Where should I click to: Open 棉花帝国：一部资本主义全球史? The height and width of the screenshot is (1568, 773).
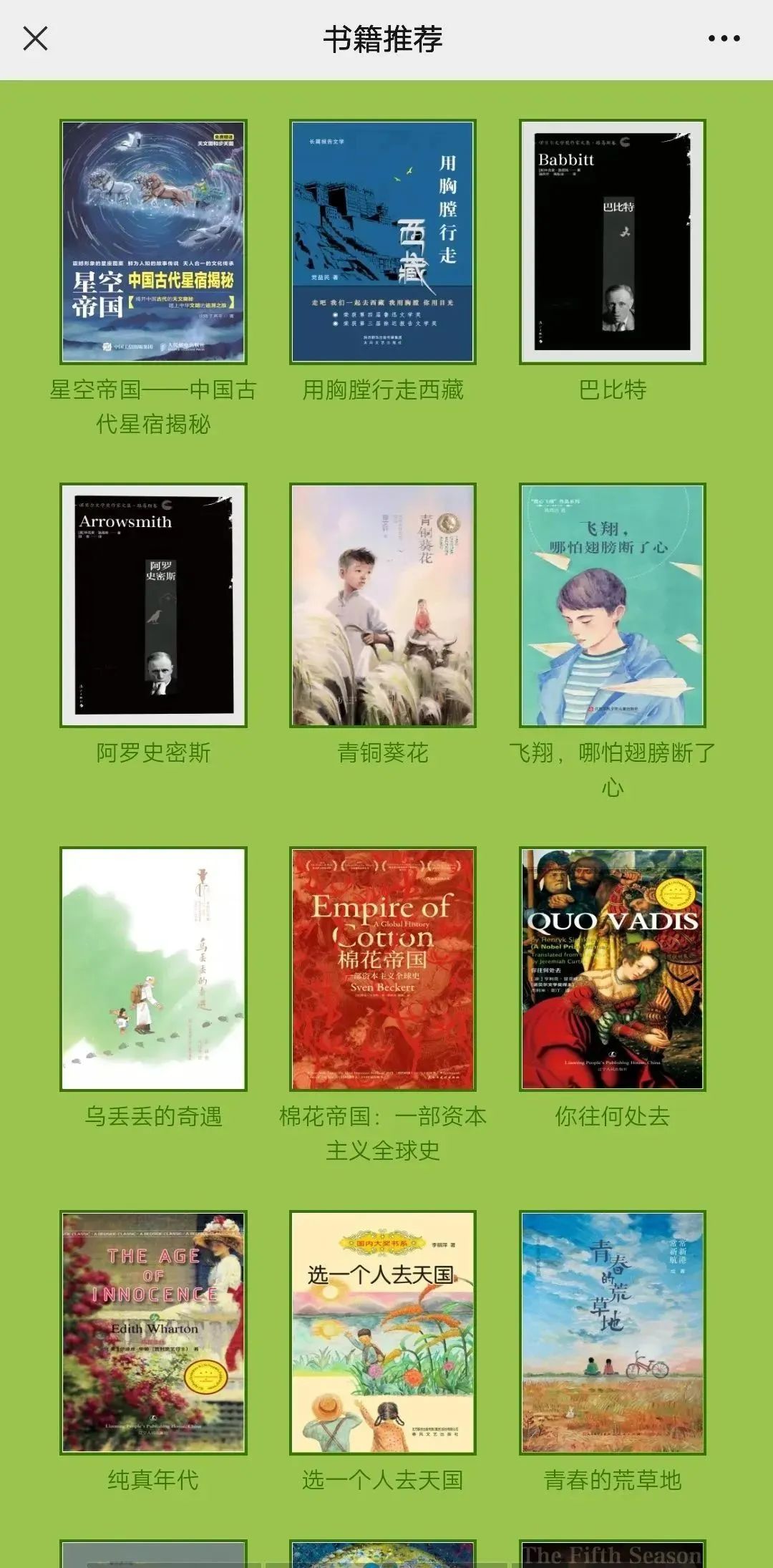coord(383,969)
